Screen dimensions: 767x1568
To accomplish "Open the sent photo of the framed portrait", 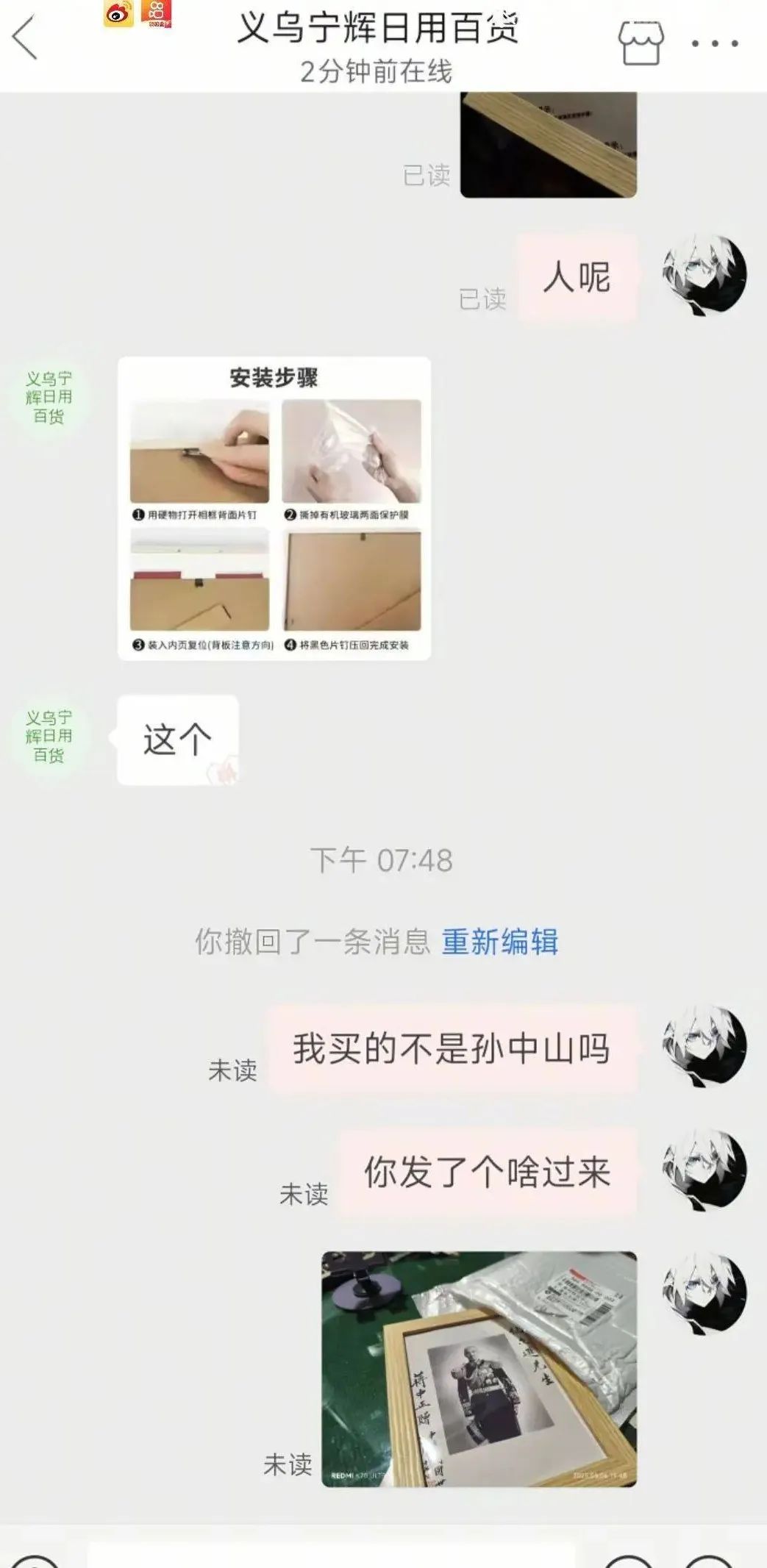I will (479, 1370).
